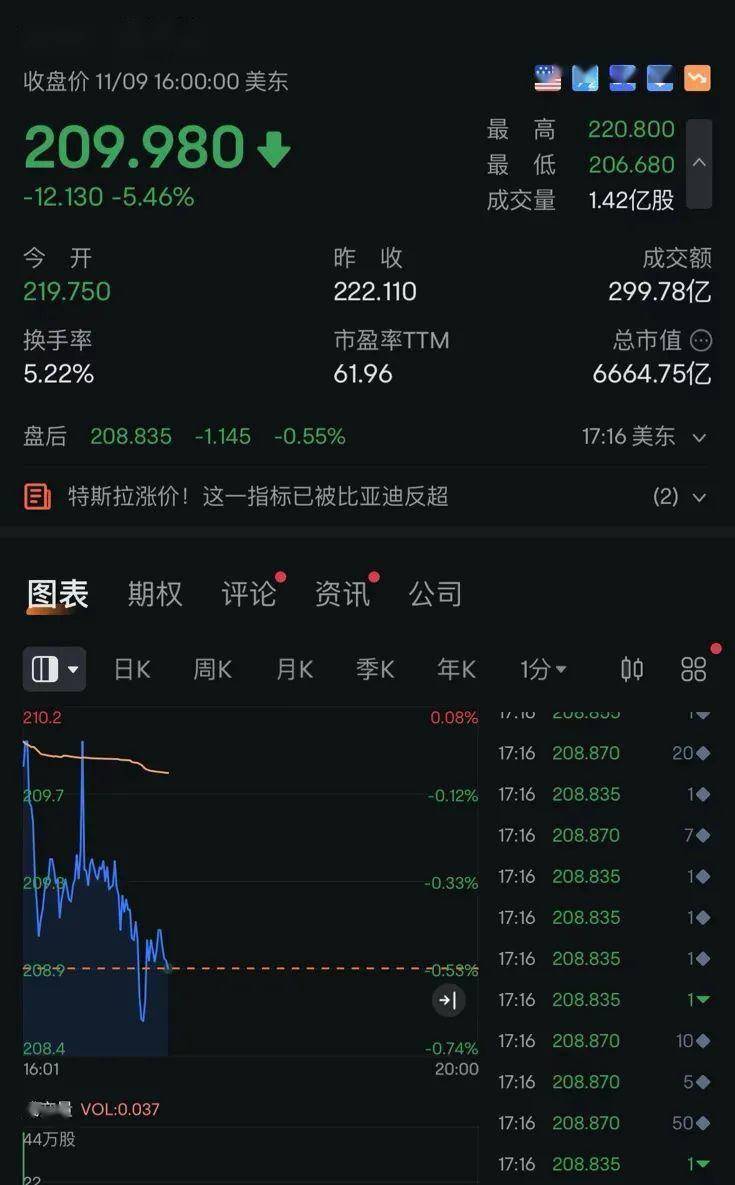Select the 日K chart period
The height and width of the screenshot is (1185, 735).
click(x=132, y=669)
